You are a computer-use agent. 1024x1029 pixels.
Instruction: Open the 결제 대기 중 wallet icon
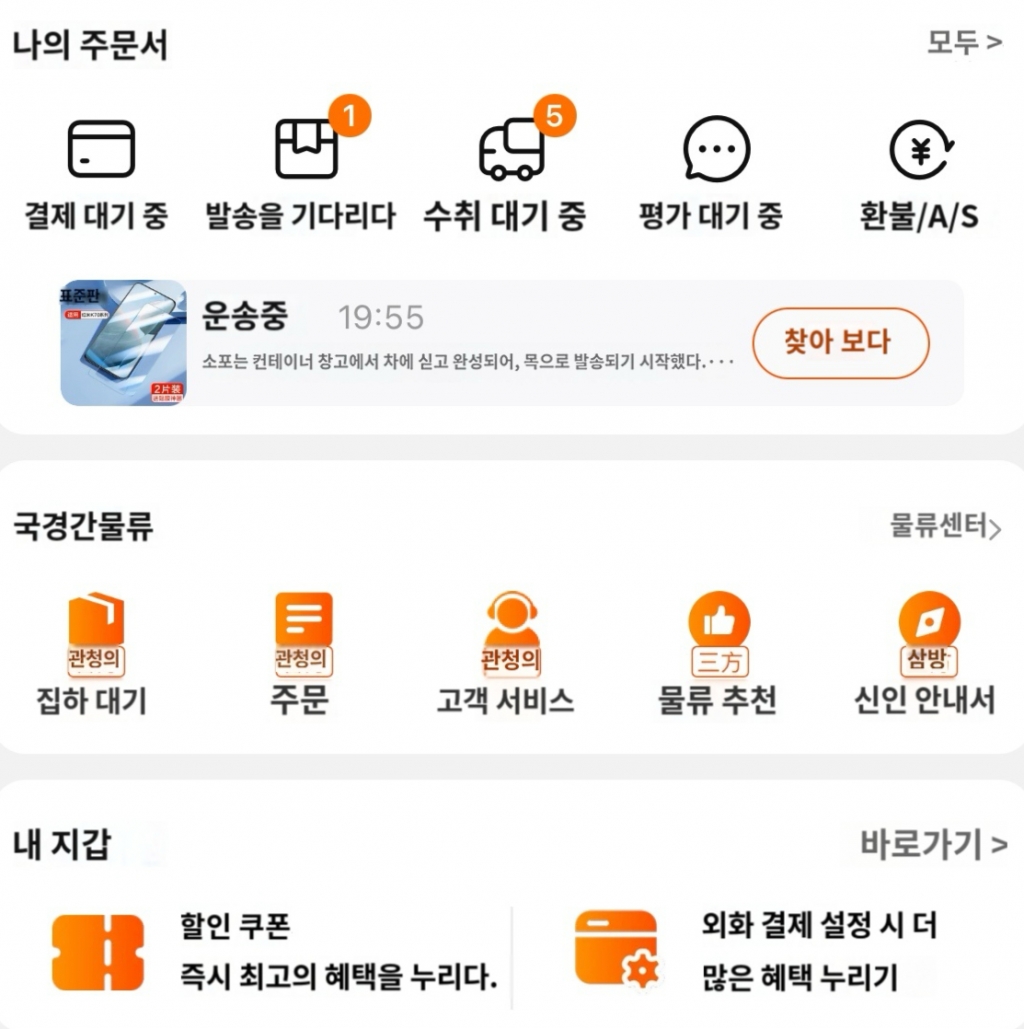pyautogui.click(x=101, y=147)
